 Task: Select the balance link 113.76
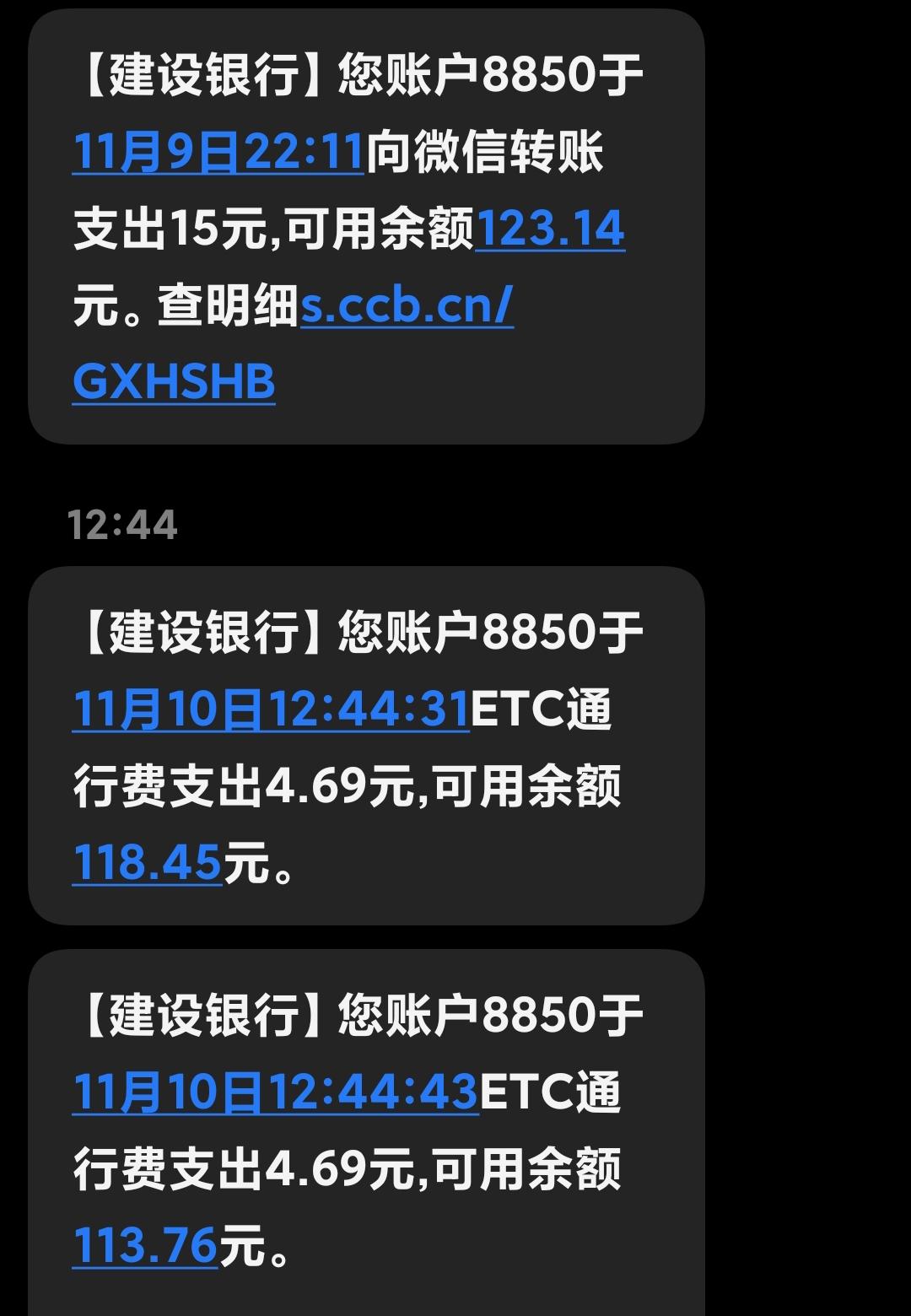(x=143, y=1240)
